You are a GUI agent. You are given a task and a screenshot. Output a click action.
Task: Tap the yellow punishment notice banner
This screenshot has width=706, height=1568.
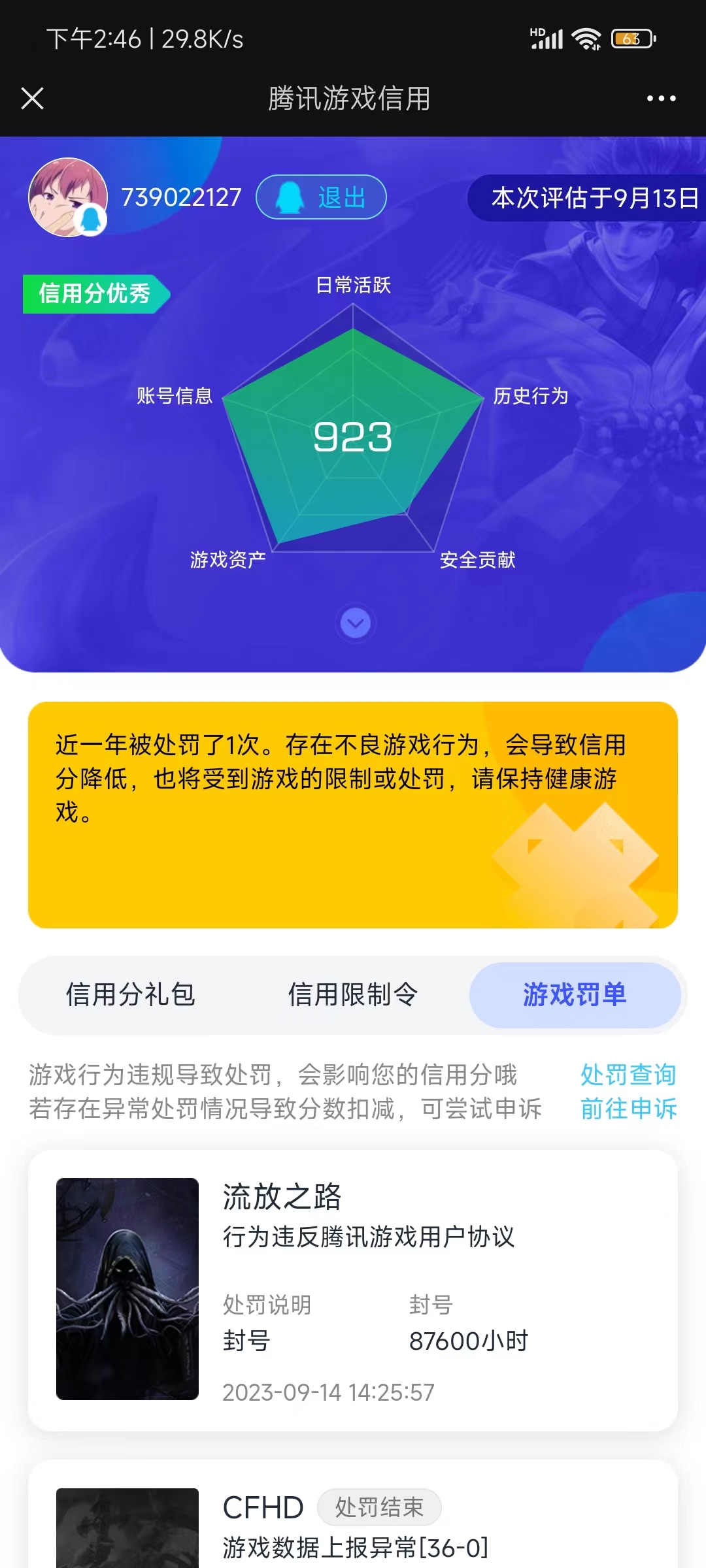[353, 815]
